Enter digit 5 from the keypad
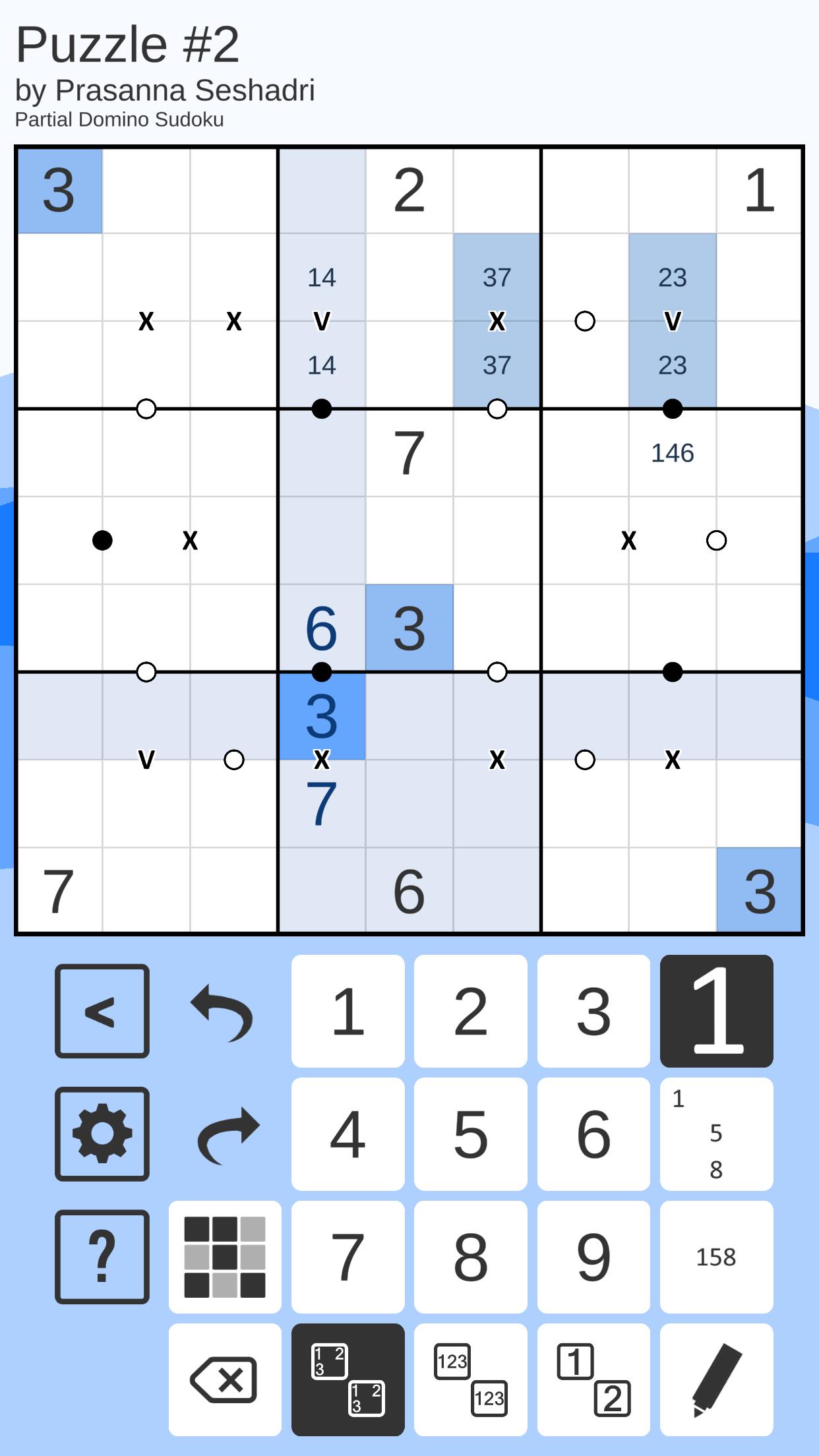The image size is (819, 1456). 470,1134
